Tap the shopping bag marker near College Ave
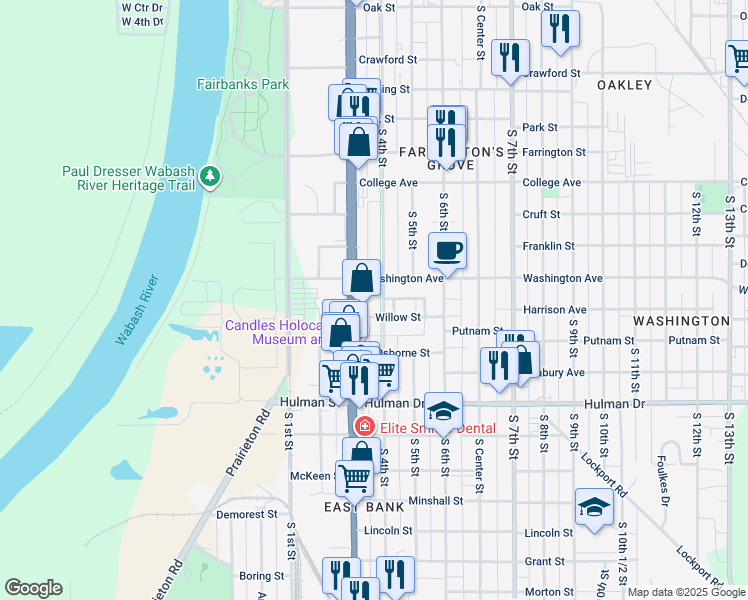Screen dimensions: 748x600 (x=358, y=142)
